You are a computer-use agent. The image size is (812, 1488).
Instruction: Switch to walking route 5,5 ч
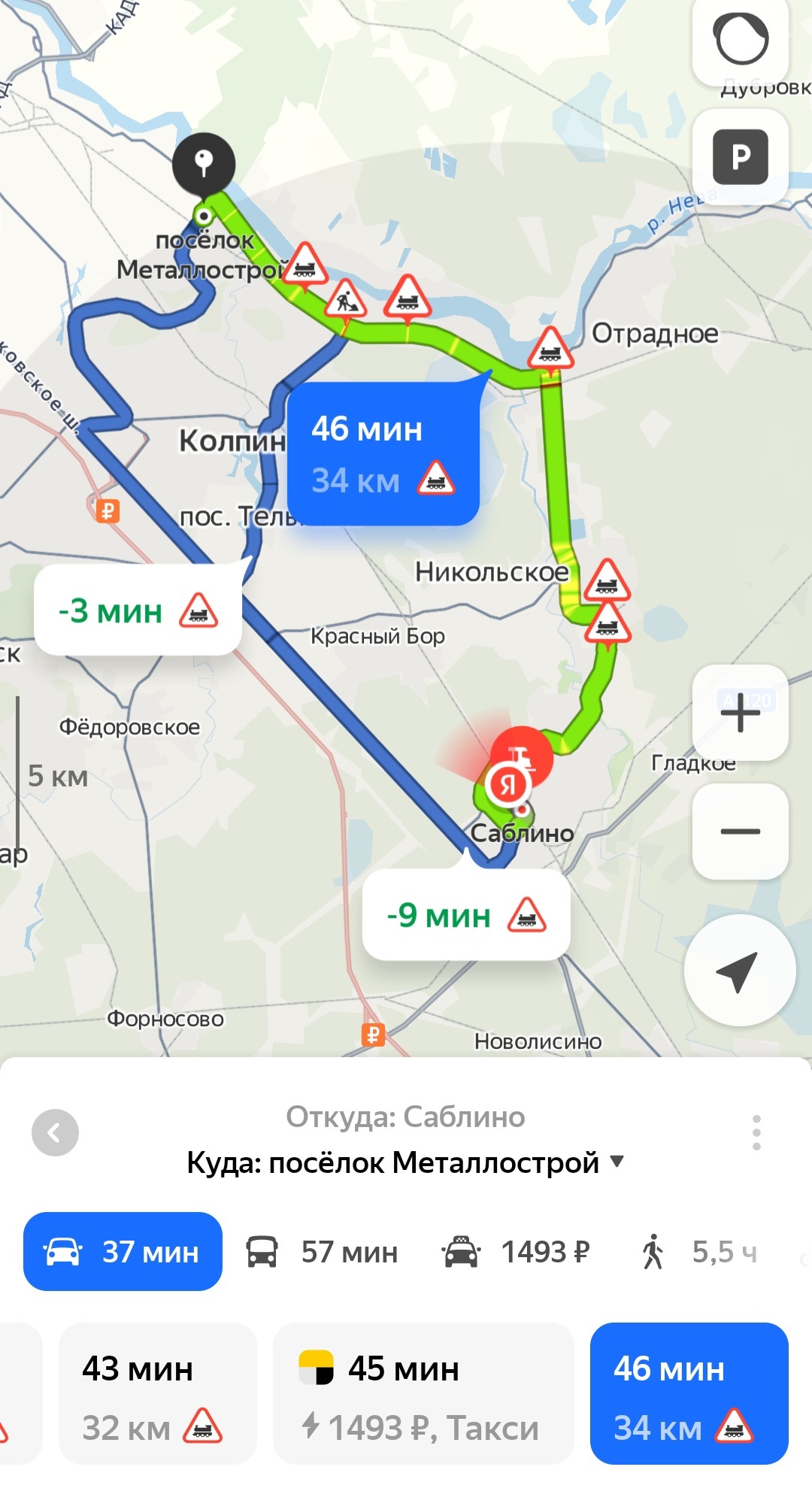click(699, 1252)
